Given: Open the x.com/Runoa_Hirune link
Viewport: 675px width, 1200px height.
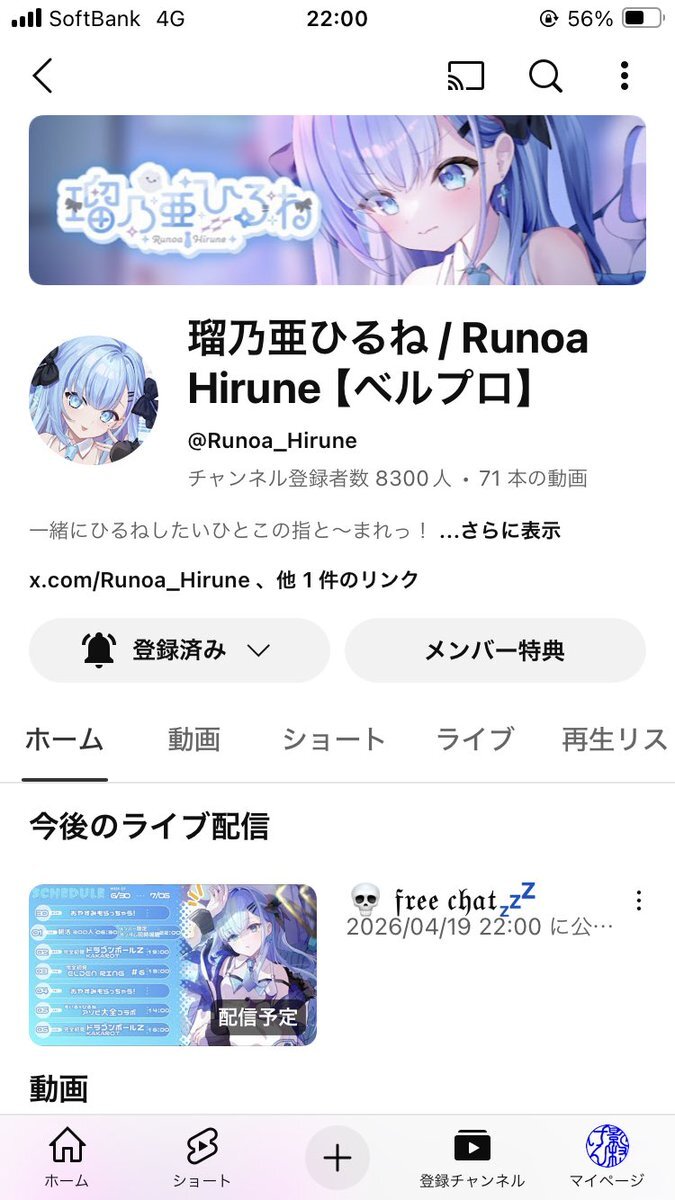Looking at the screenshot, I should 139,579.
